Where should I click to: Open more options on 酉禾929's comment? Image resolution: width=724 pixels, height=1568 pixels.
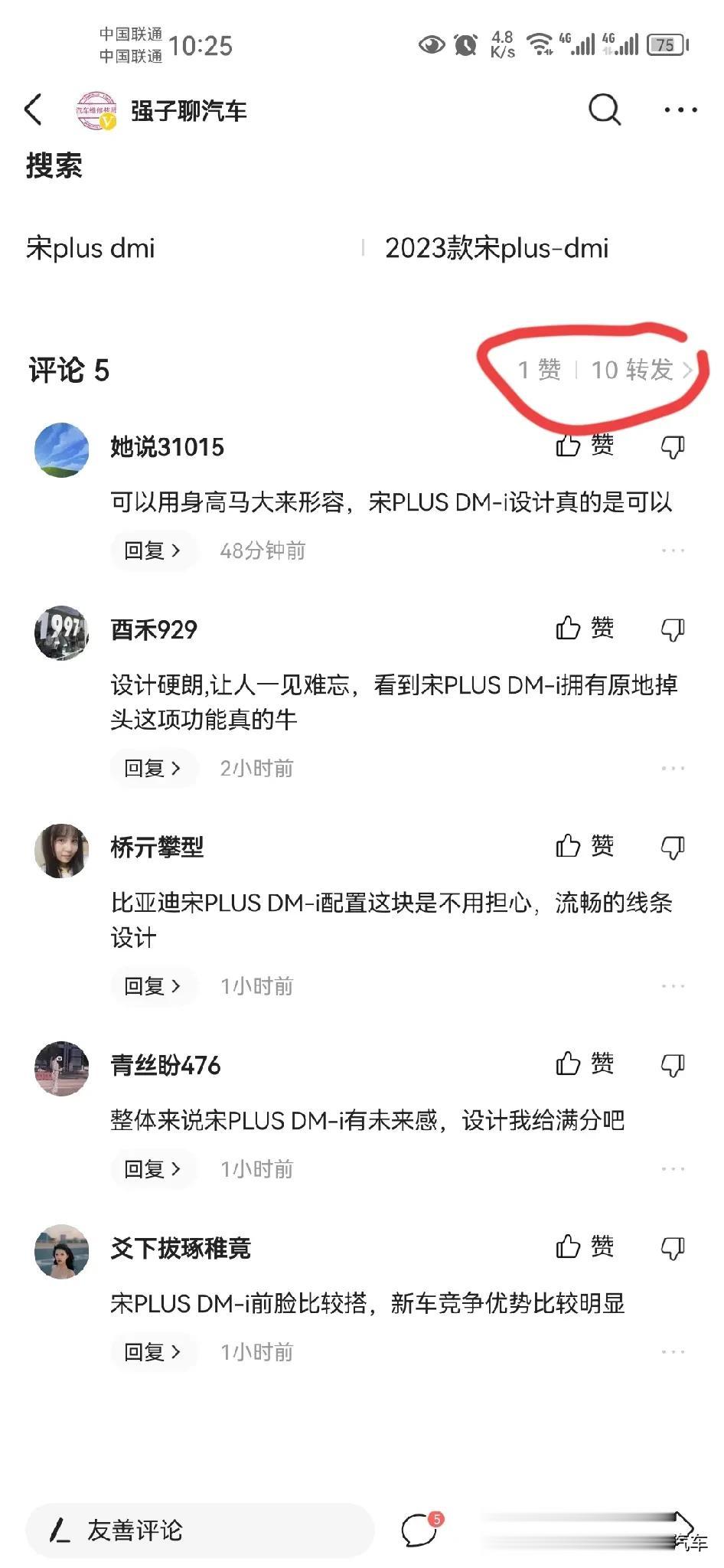[673, 768]
